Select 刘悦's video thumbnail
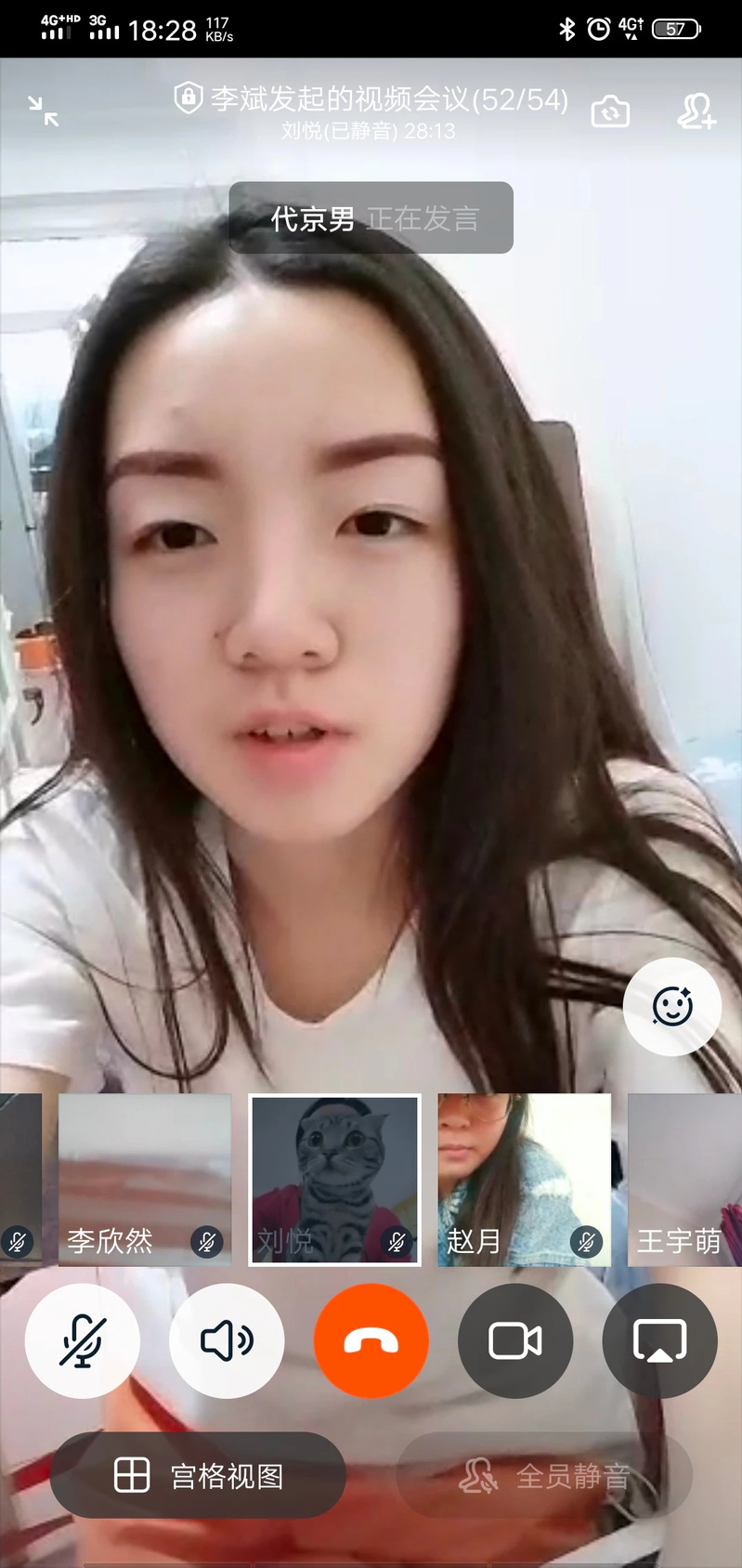This screenshot has height=1568, width=742. [x=335, y=1179]
